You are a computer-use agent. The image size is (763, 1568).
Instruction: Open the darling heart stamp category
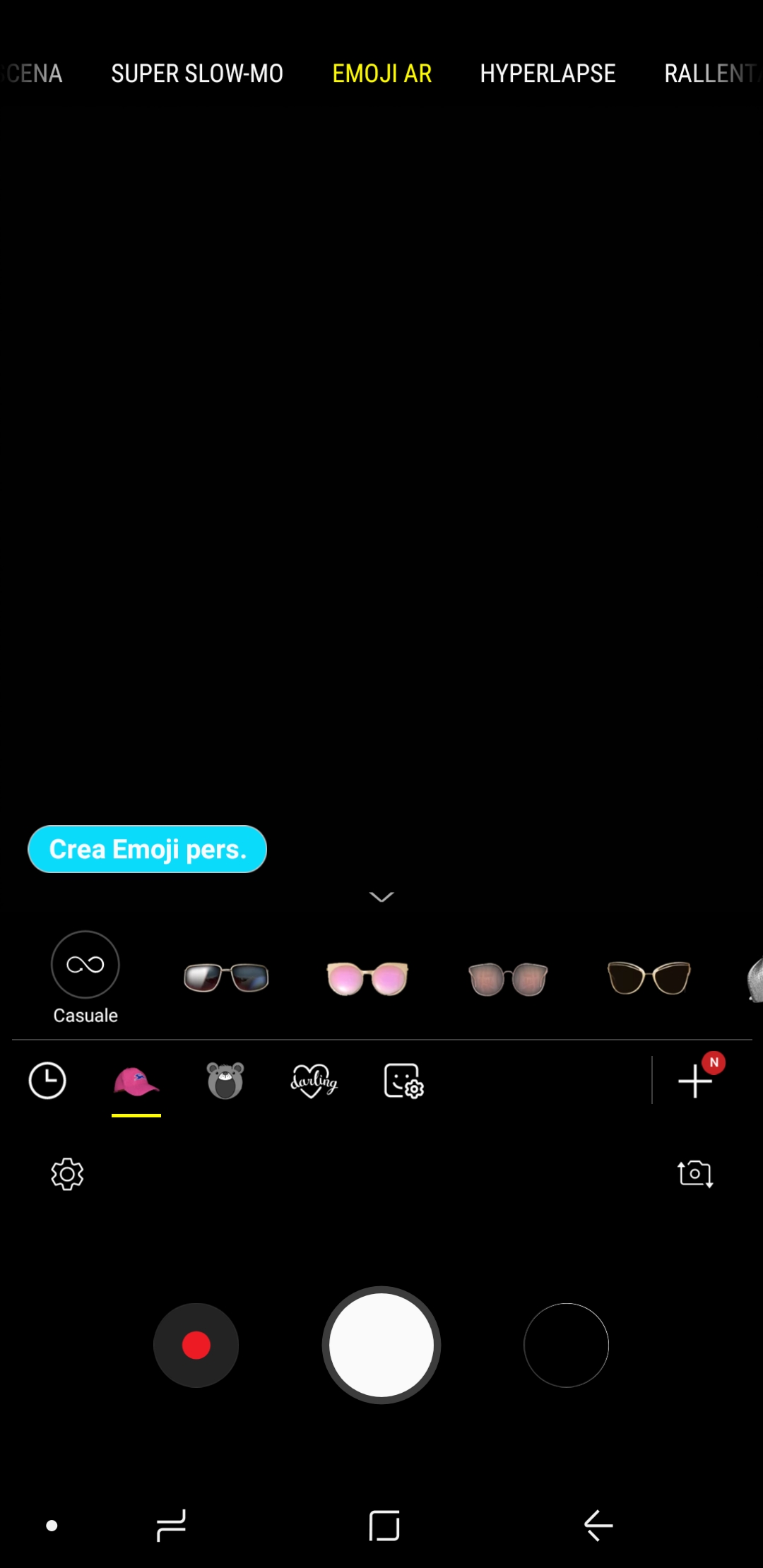(314, 1081)
